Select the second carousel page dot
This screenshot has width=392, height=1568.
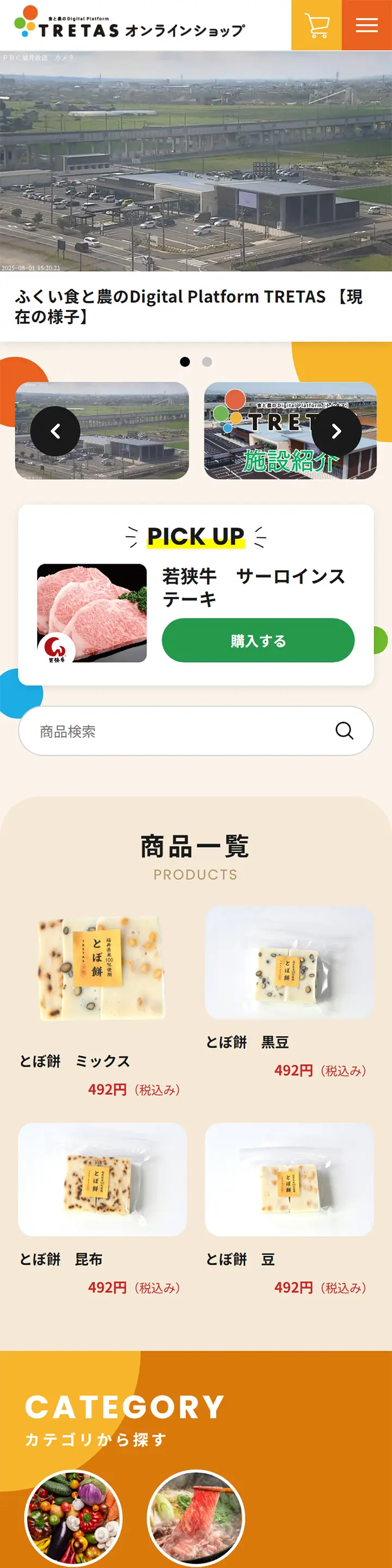tap(207, 362)
